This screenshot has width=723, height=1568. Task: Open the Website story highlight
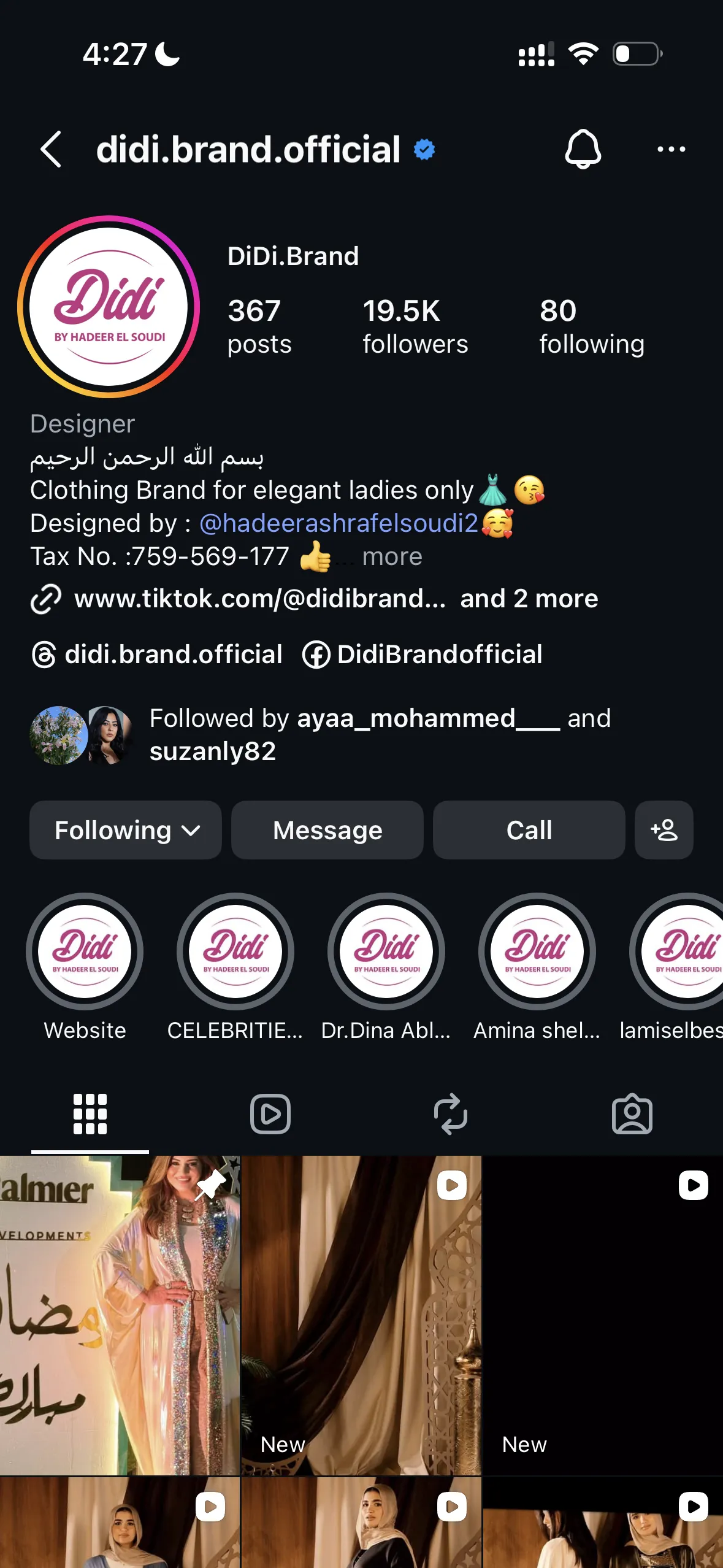click(x=85, y=952)
